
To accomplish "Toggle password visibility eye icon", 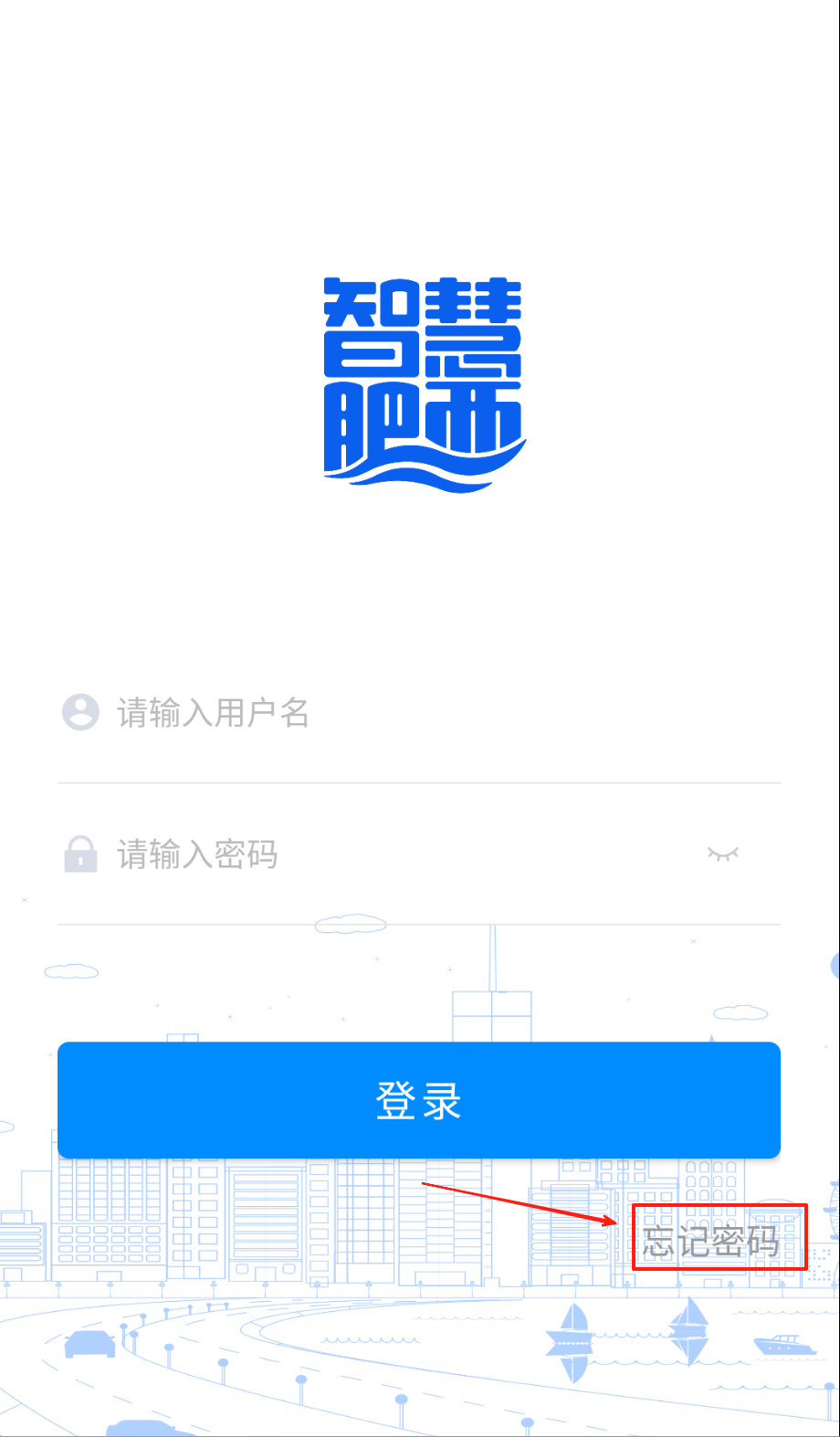I will coord(722,854).
